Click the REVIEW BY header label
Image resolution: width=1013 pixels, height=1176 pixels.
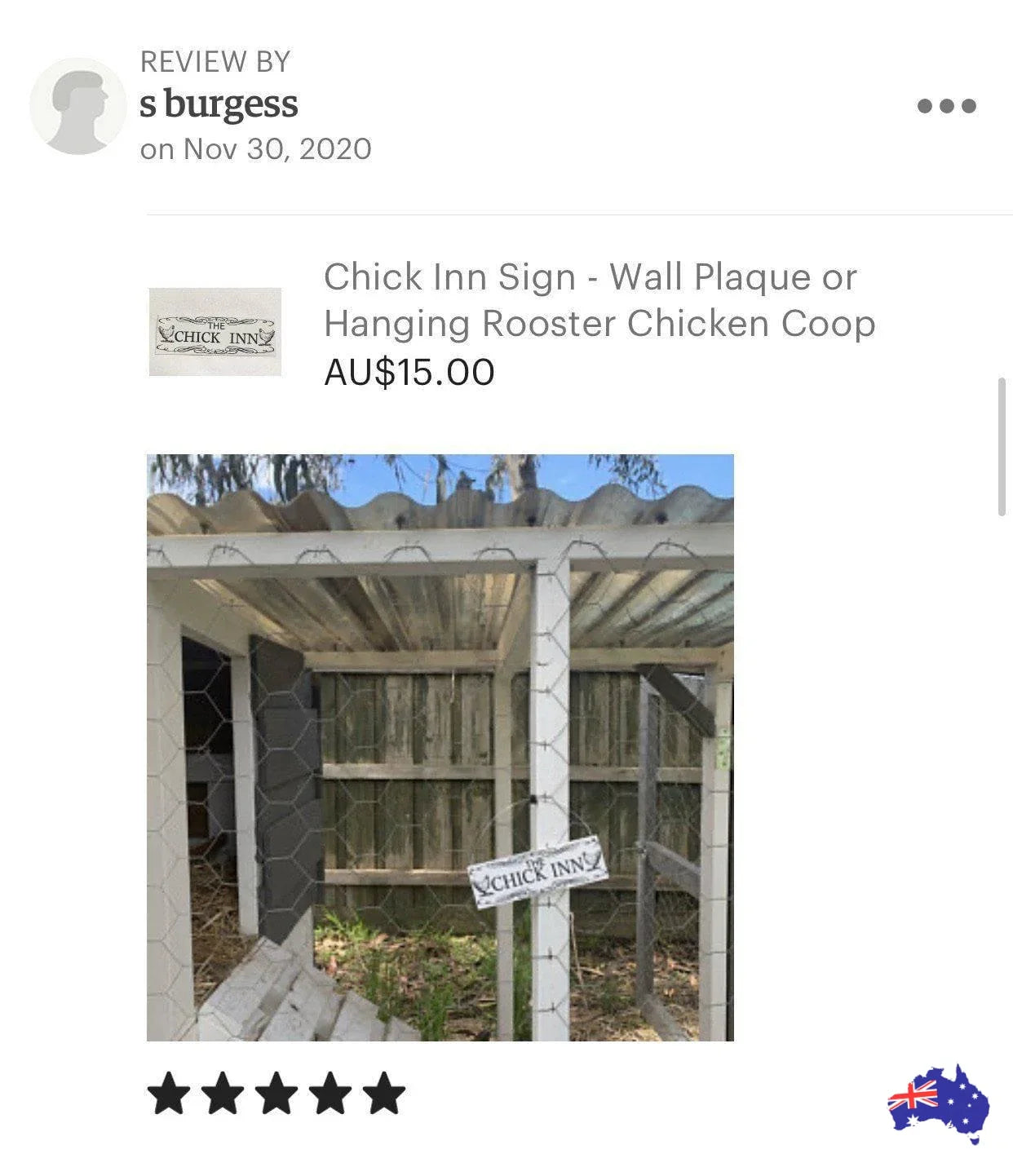coord(214,61)
